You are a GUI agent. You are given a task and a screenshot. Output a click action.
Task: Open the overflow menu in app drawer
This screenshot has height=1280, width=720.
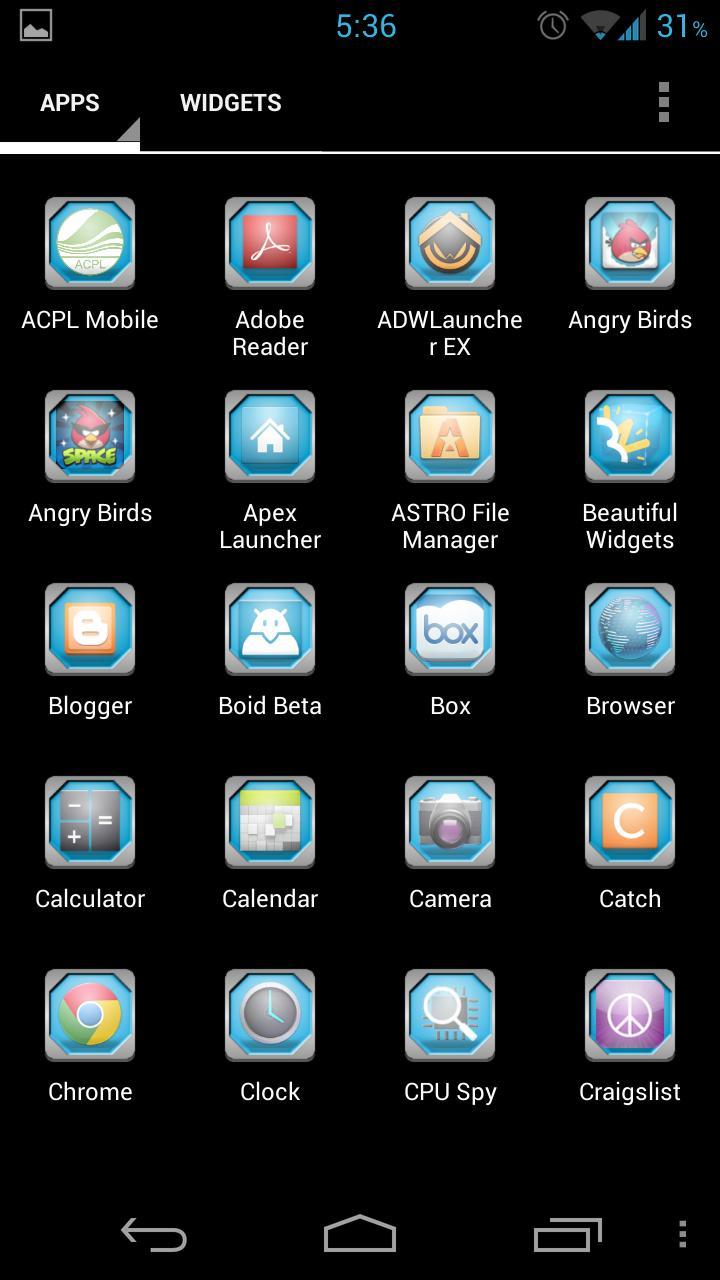point(663,103)
